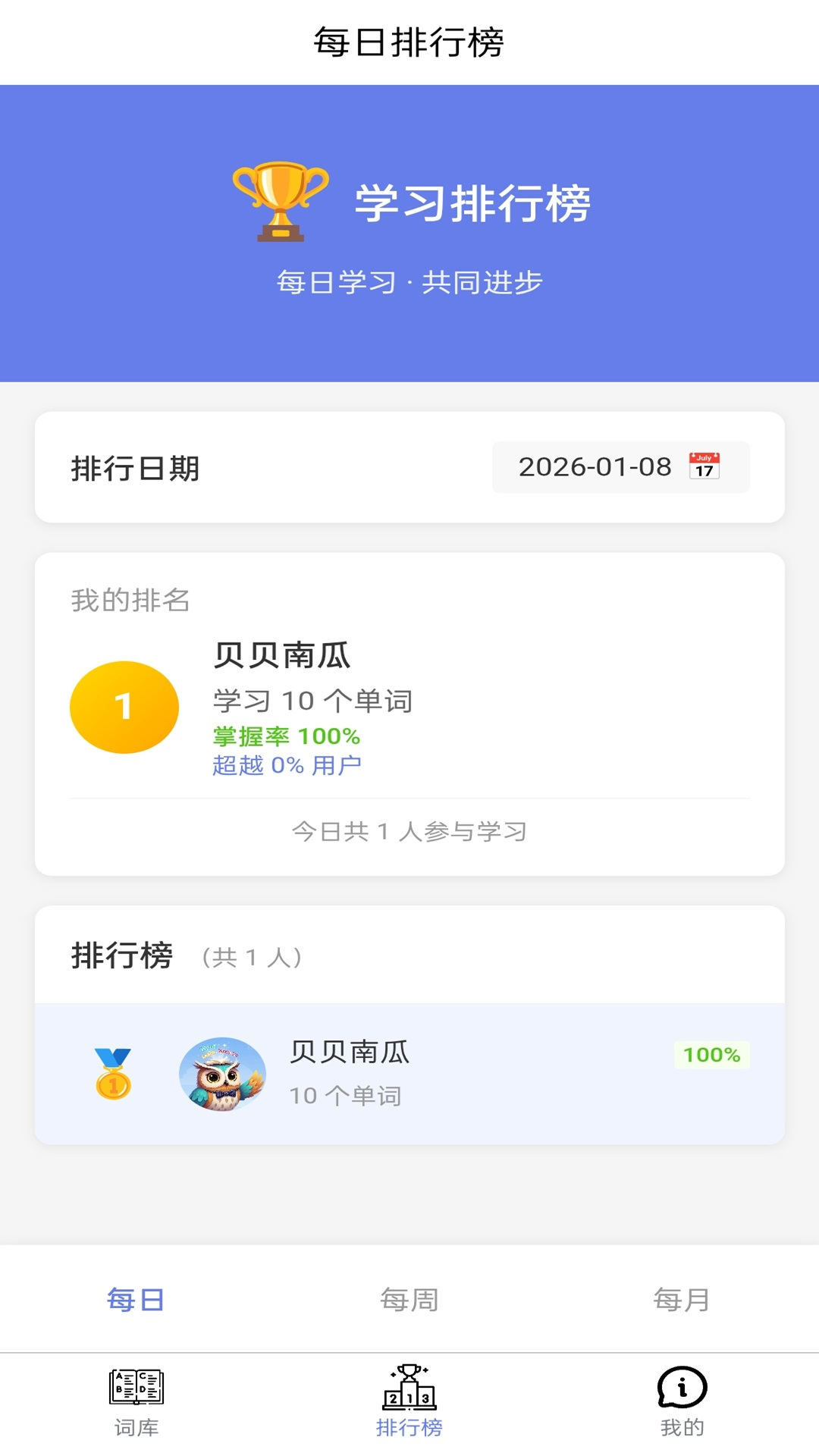Viewport: 819px width, 1456px height.
Task: Open the calendar date picker icon
Action: coord(704,466)
